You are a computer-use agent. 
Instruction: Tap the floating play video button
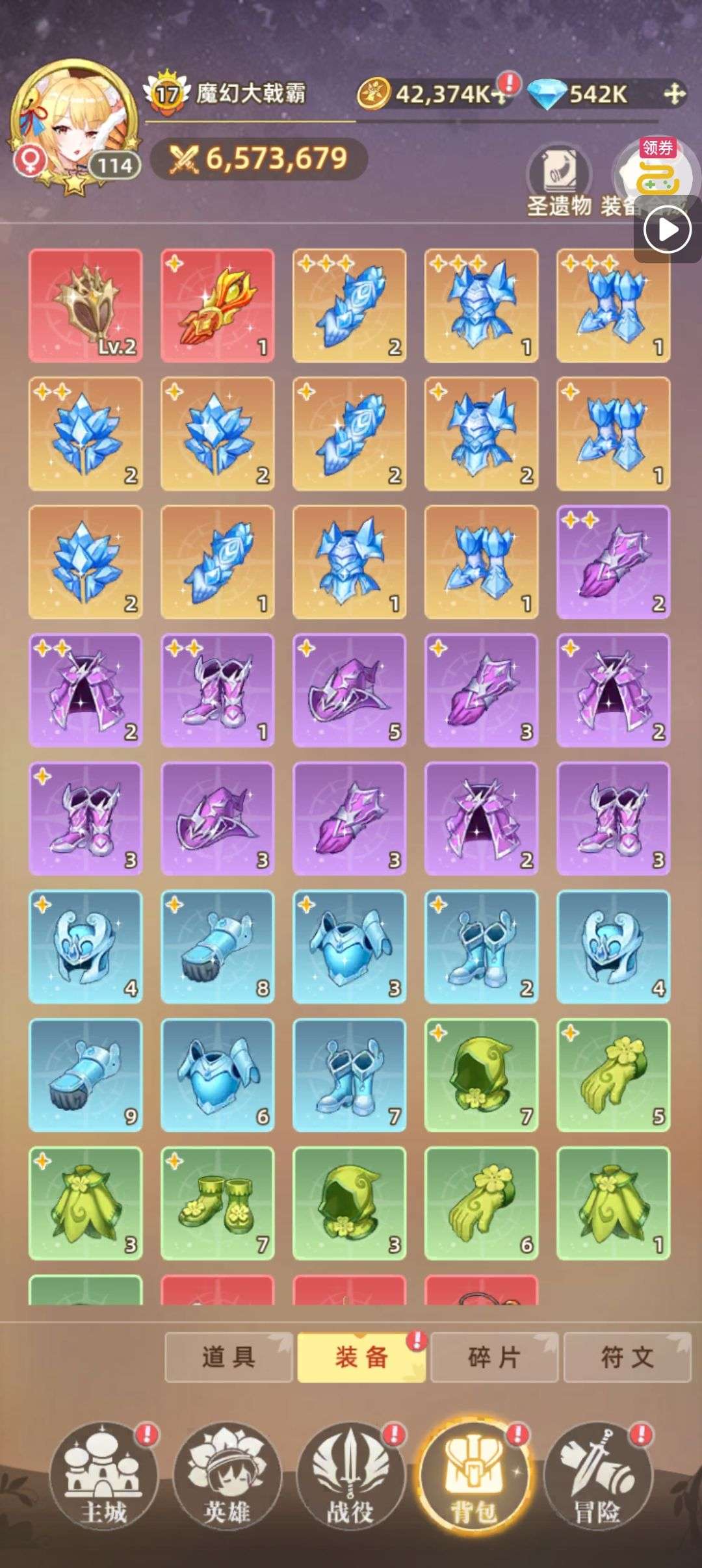(667, 229)
